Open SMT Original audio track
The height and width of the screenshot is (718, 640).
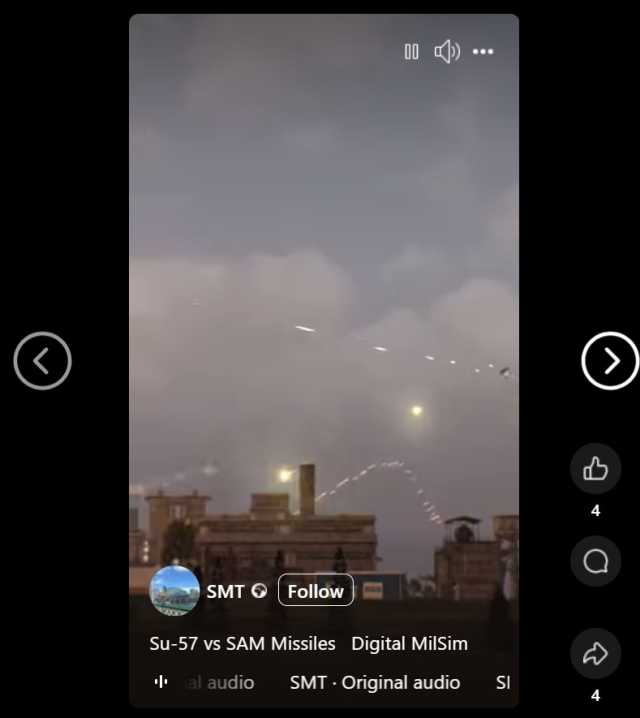point(375,683)
